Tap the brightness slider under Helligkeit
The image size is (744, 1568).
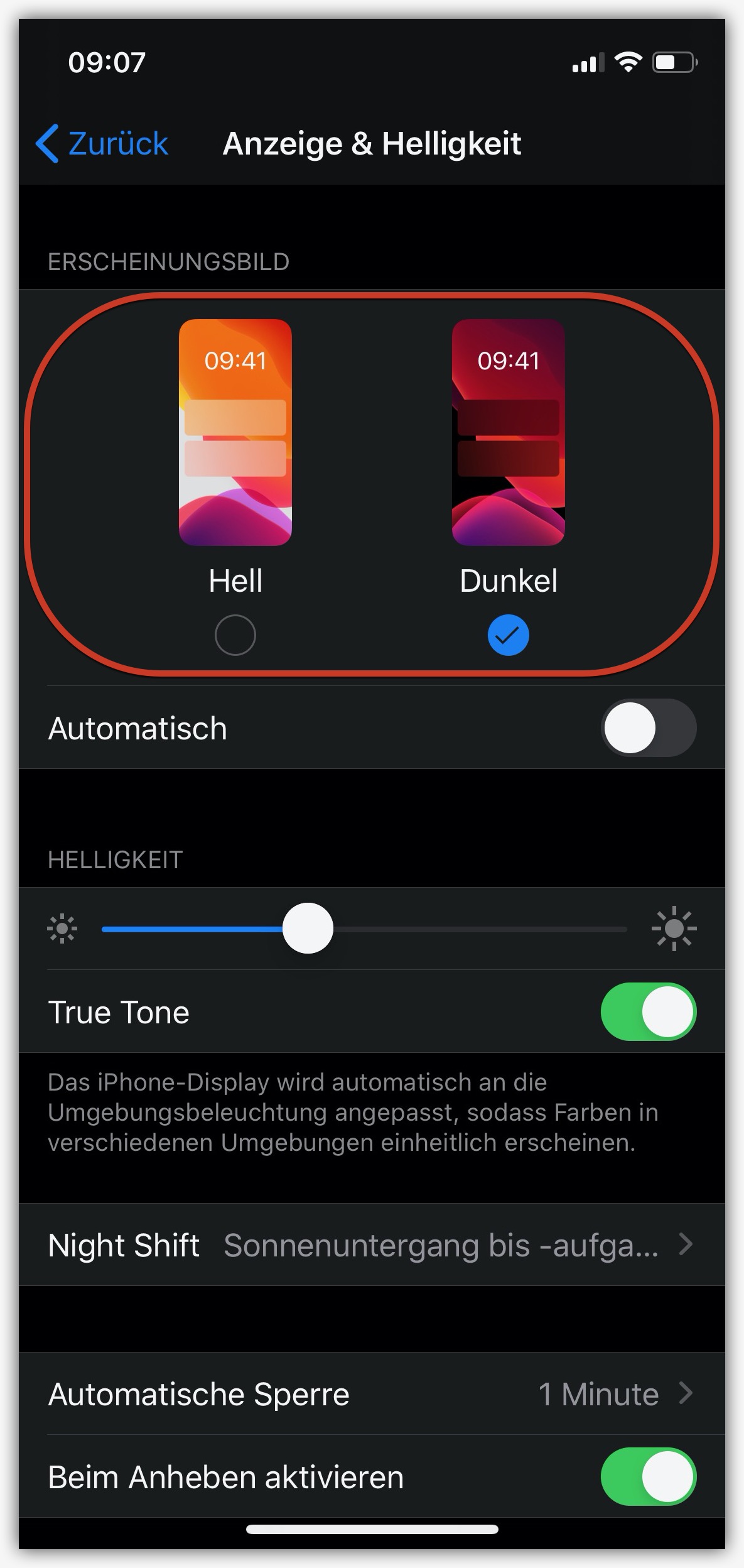click(365, 928)
